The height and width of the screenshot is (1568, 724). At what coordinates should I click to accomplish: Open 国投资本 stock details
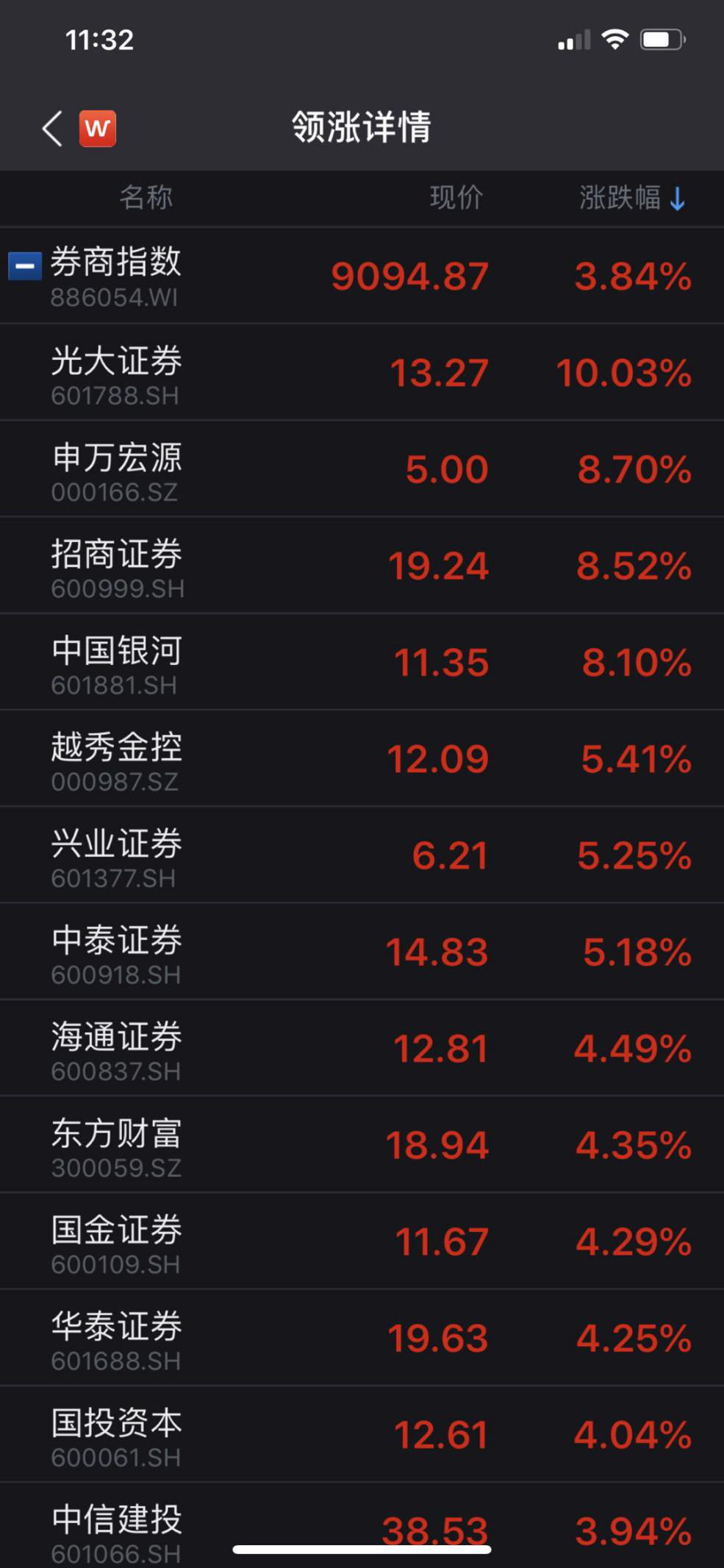[362, 1433]
